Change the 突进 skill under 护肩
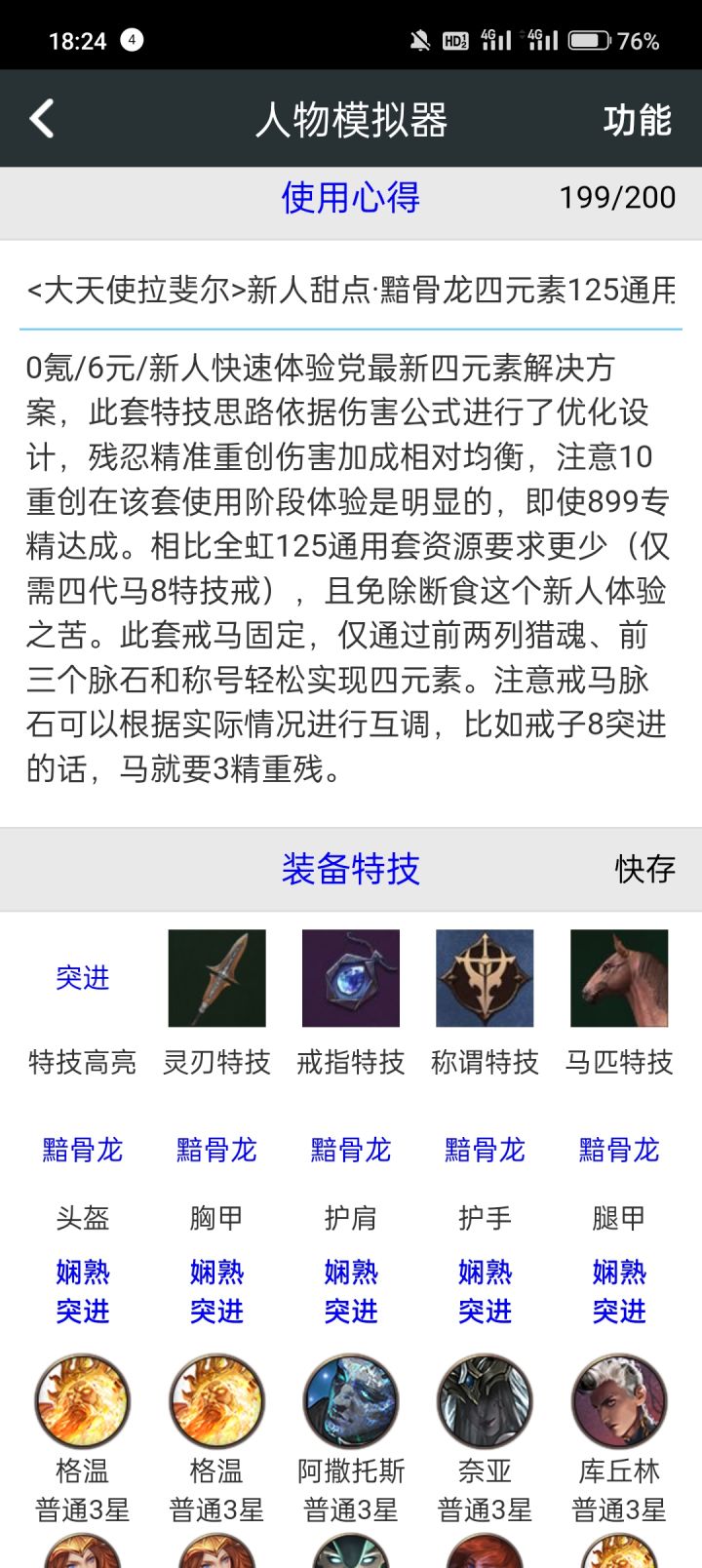This screenshot has width=702, height=1568. [x=351, y=1312]
